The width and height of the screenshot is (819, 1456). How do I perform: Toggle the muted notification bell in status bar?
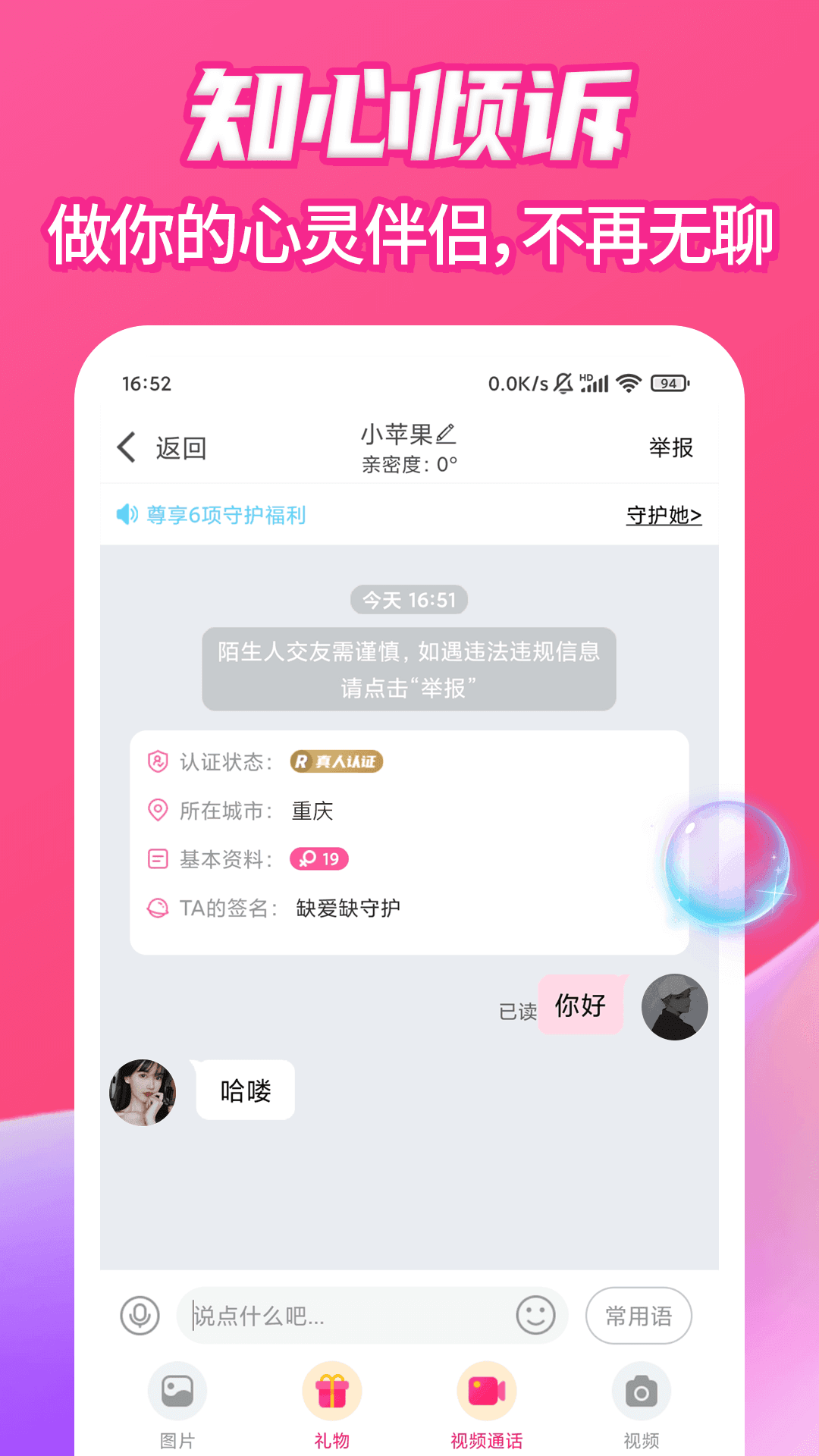pos(562,383)
